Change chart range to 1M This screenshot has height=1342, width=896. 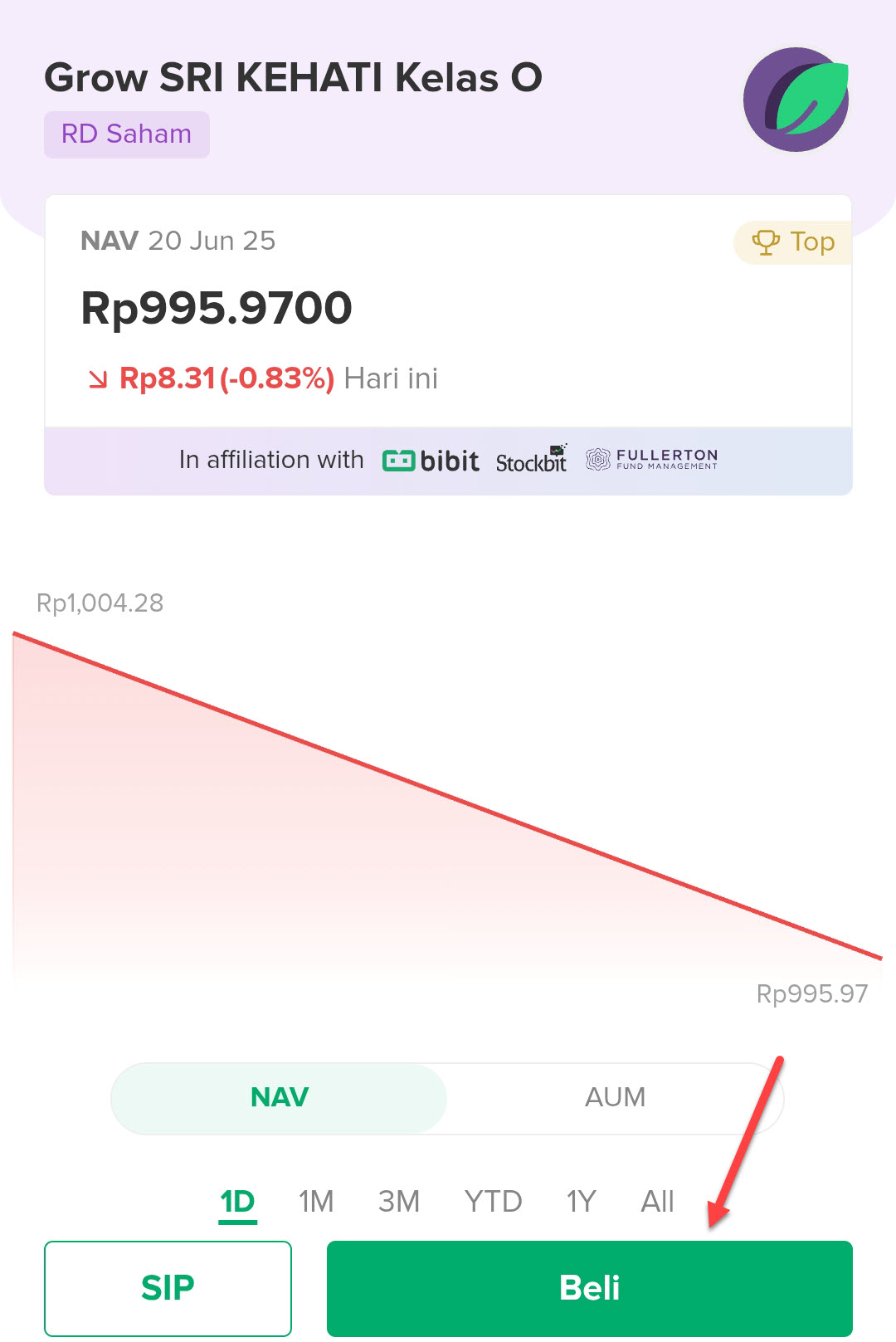pos(316,1201)
